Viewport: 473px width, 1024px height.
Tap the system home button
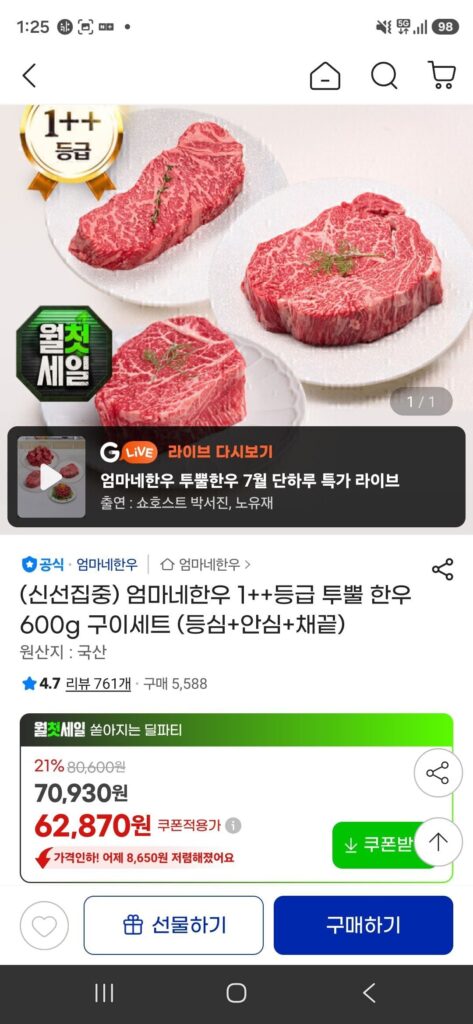point(236,993)
